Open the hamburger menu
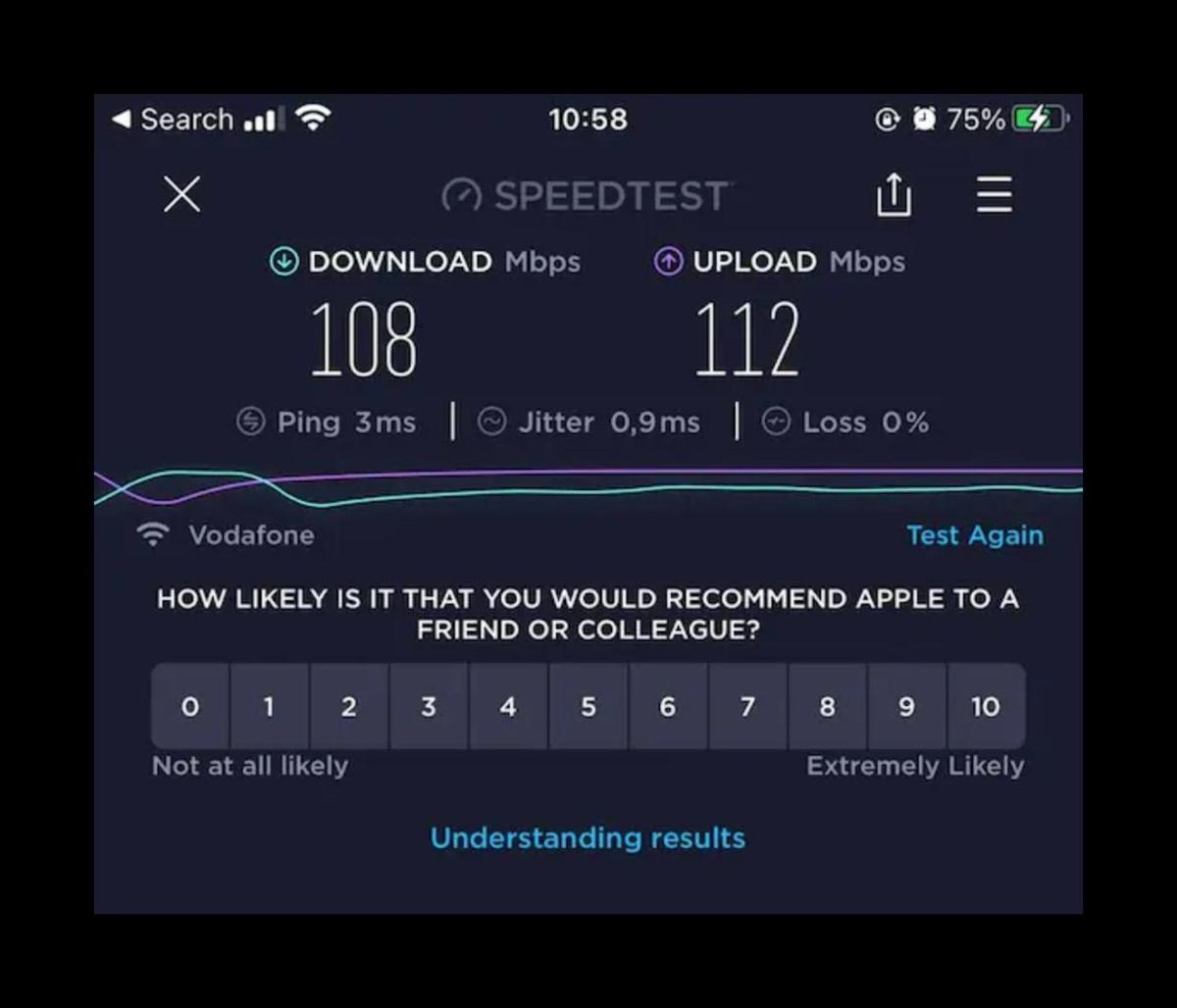The width and height of the screenshot is (1177, 1008). coord(994,195)
